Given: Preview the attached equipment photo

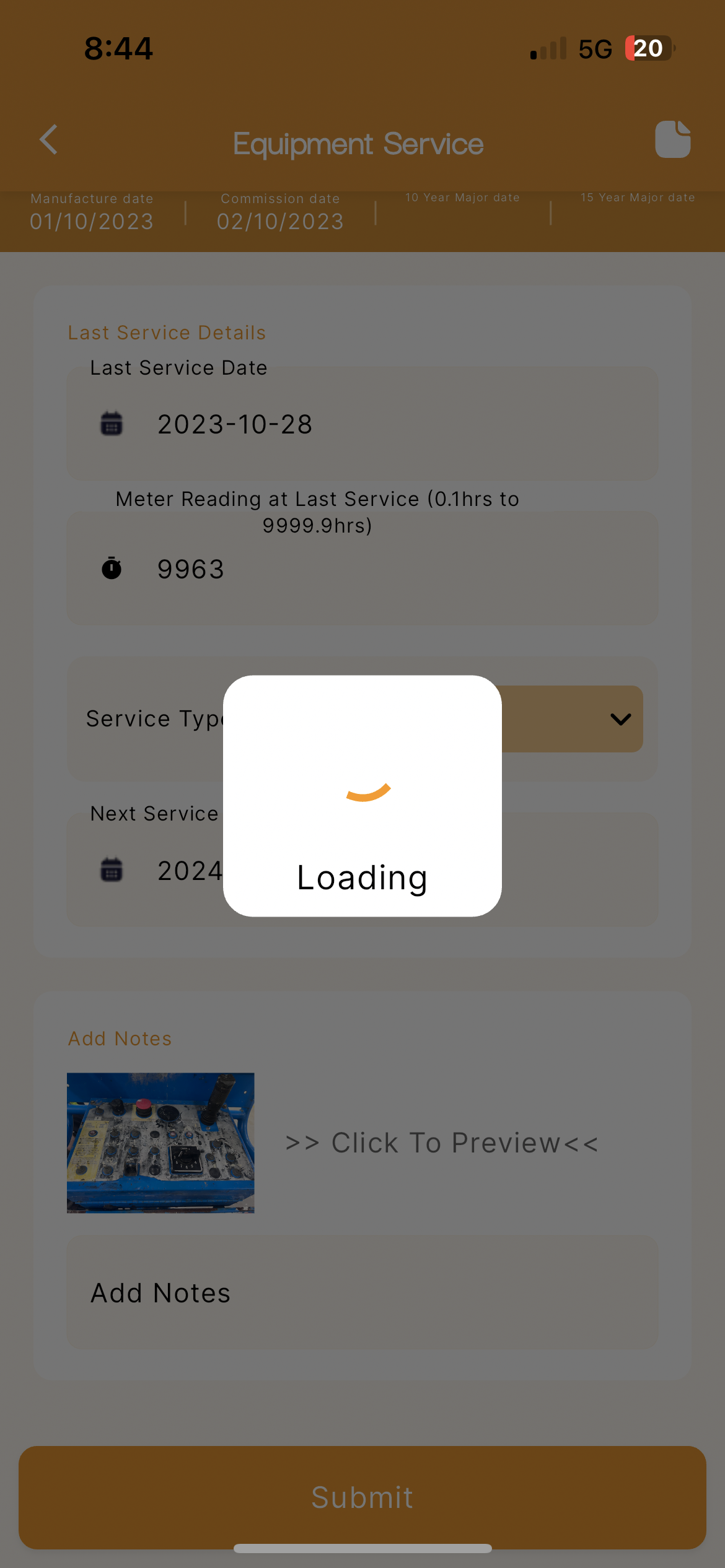Looking at the screenshot, I should pyautogui.click(x=160, y=1143).
